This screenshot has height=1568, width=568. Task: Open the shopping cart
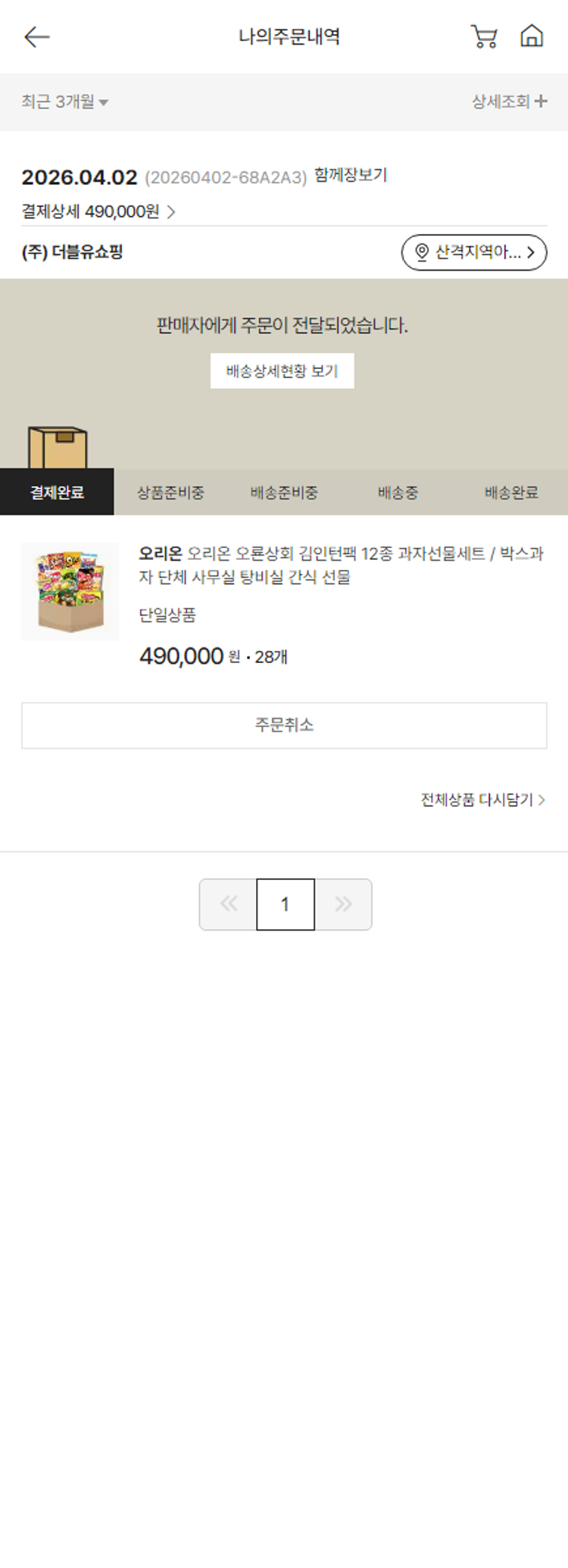pyautogui.click(x=484, y=36)
